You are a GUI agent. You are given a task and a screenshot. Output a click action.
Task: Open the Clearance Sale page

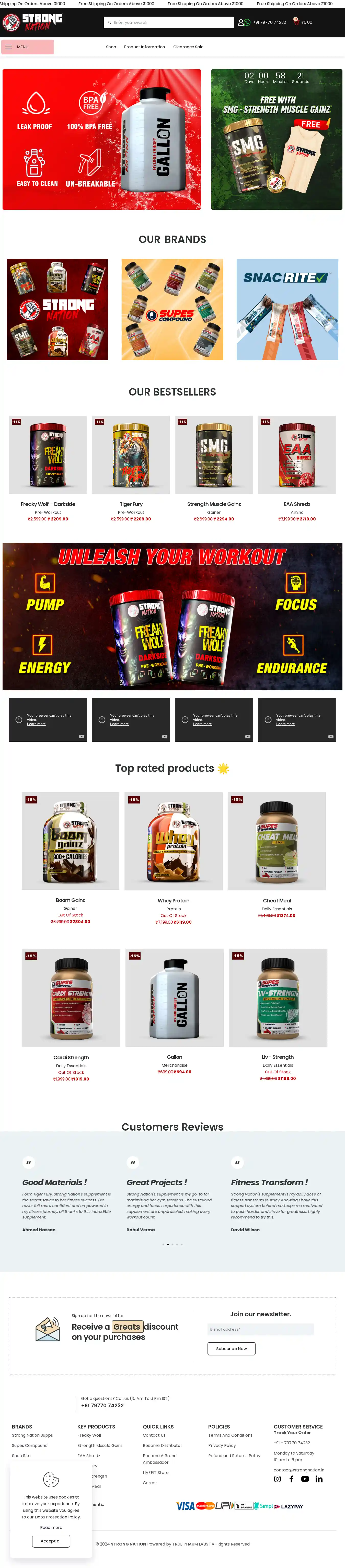(188, 47)
